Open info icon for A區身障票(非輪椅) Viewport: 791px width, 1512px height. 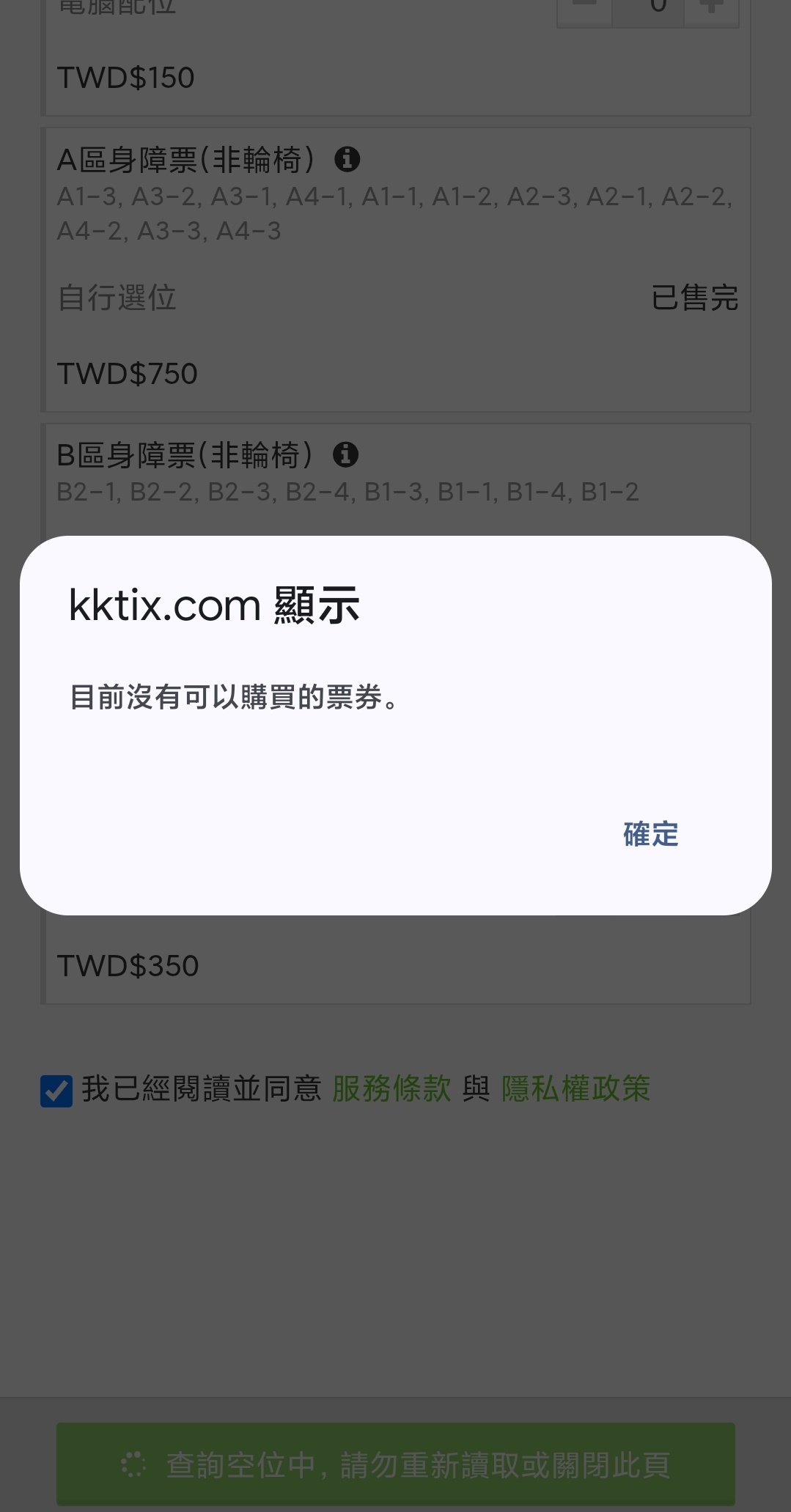(x=347, y=159)
